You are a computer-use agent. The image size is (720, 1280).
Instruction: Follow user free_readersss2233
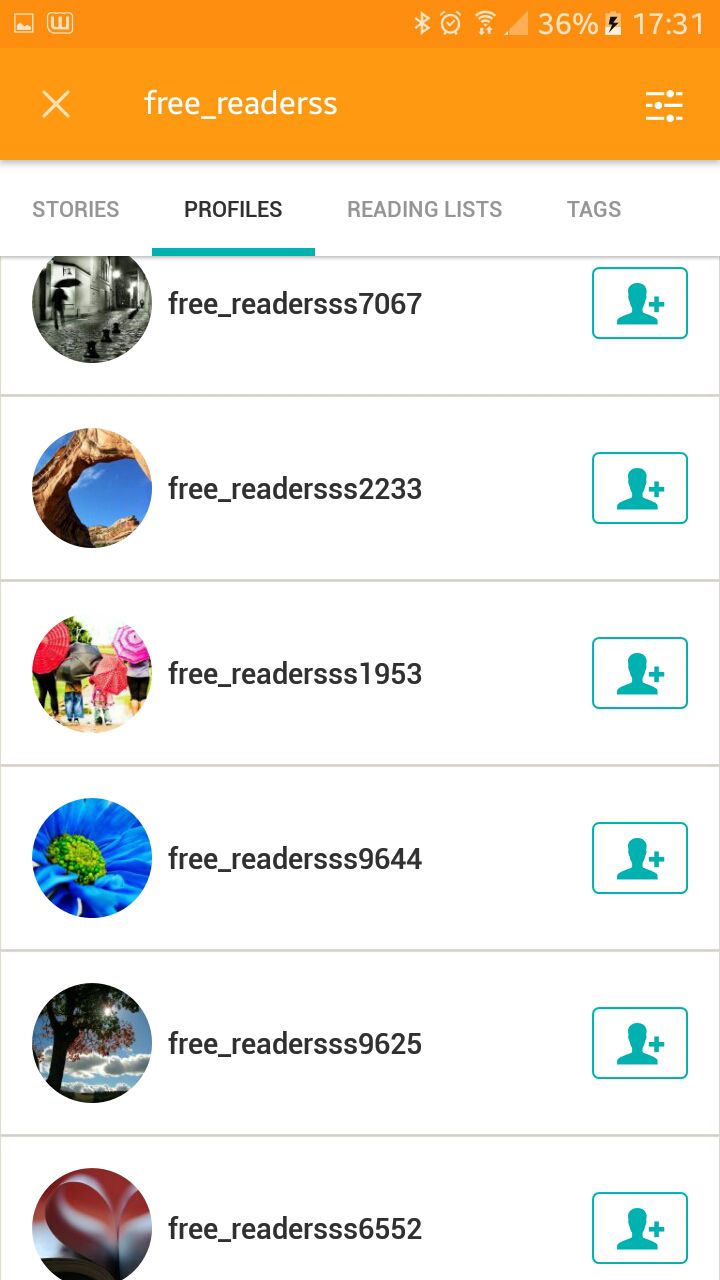click(640, 488)
